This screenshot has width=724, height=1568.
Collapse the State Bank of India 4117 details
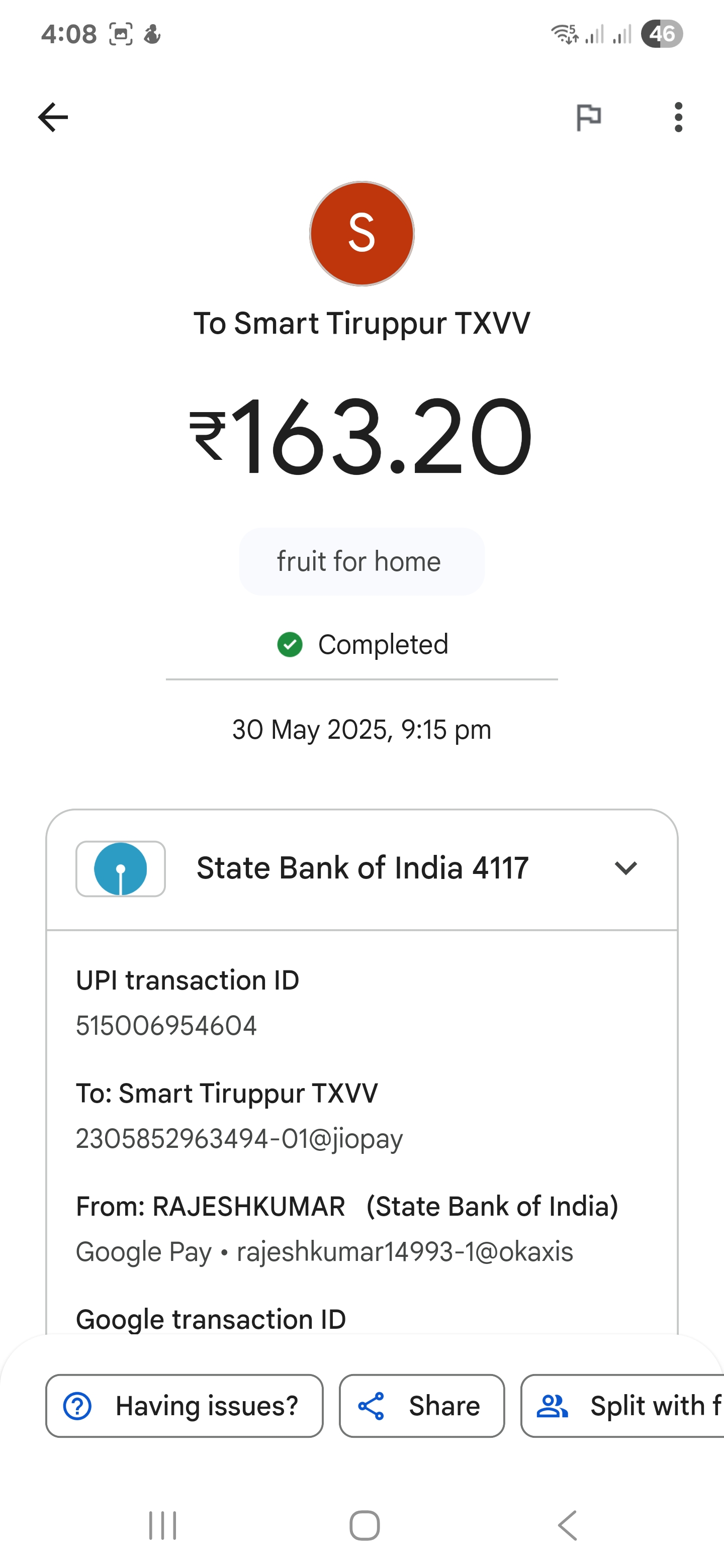pos(625,868)
